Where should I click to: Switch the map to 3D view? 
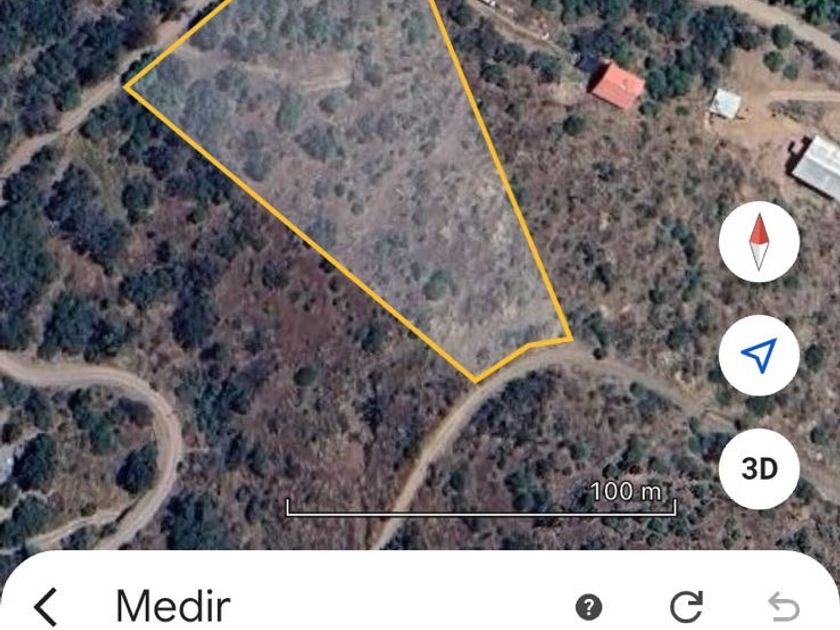coord(759,468)
